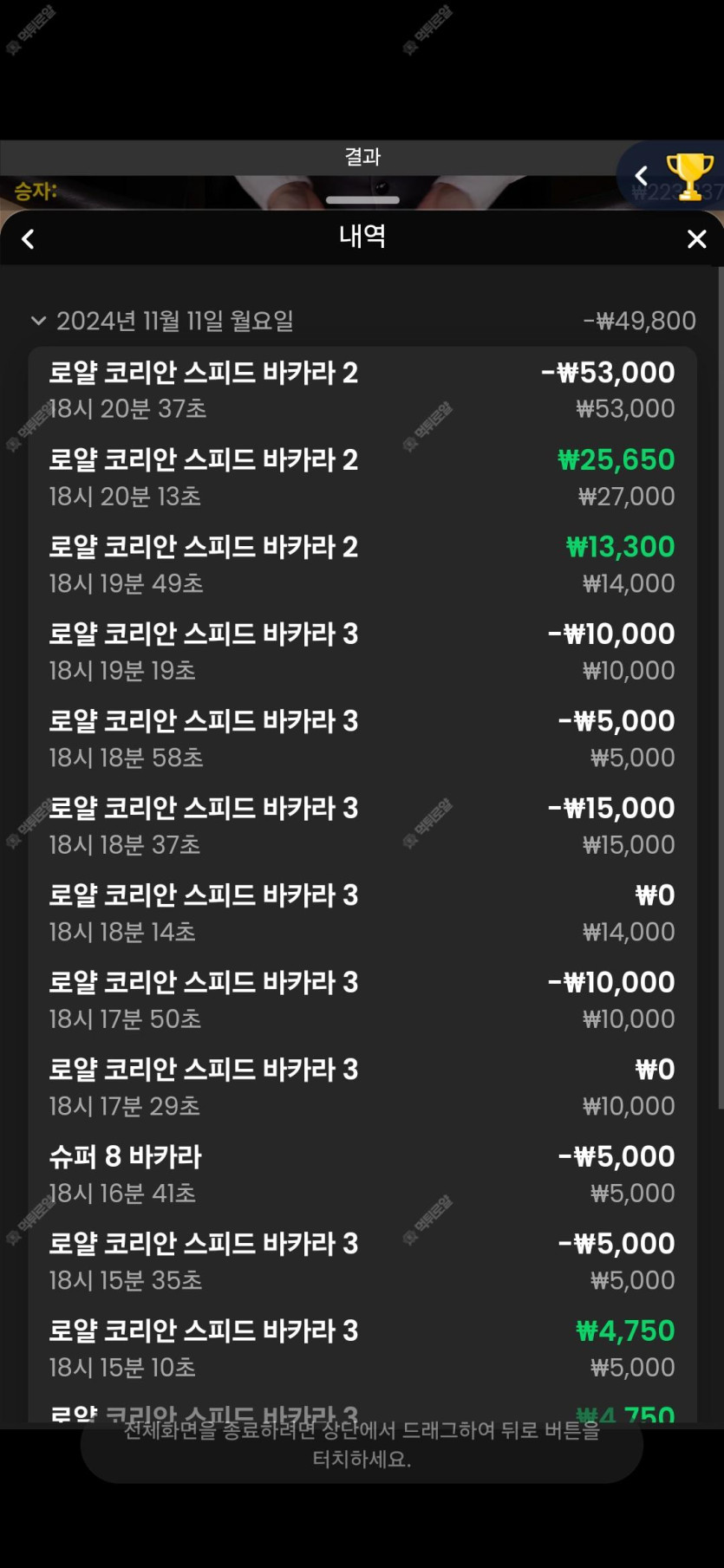This screenshot has height=1568, width=724.
Task: Close the 내역 history panel
Action: tap(696, 239)
